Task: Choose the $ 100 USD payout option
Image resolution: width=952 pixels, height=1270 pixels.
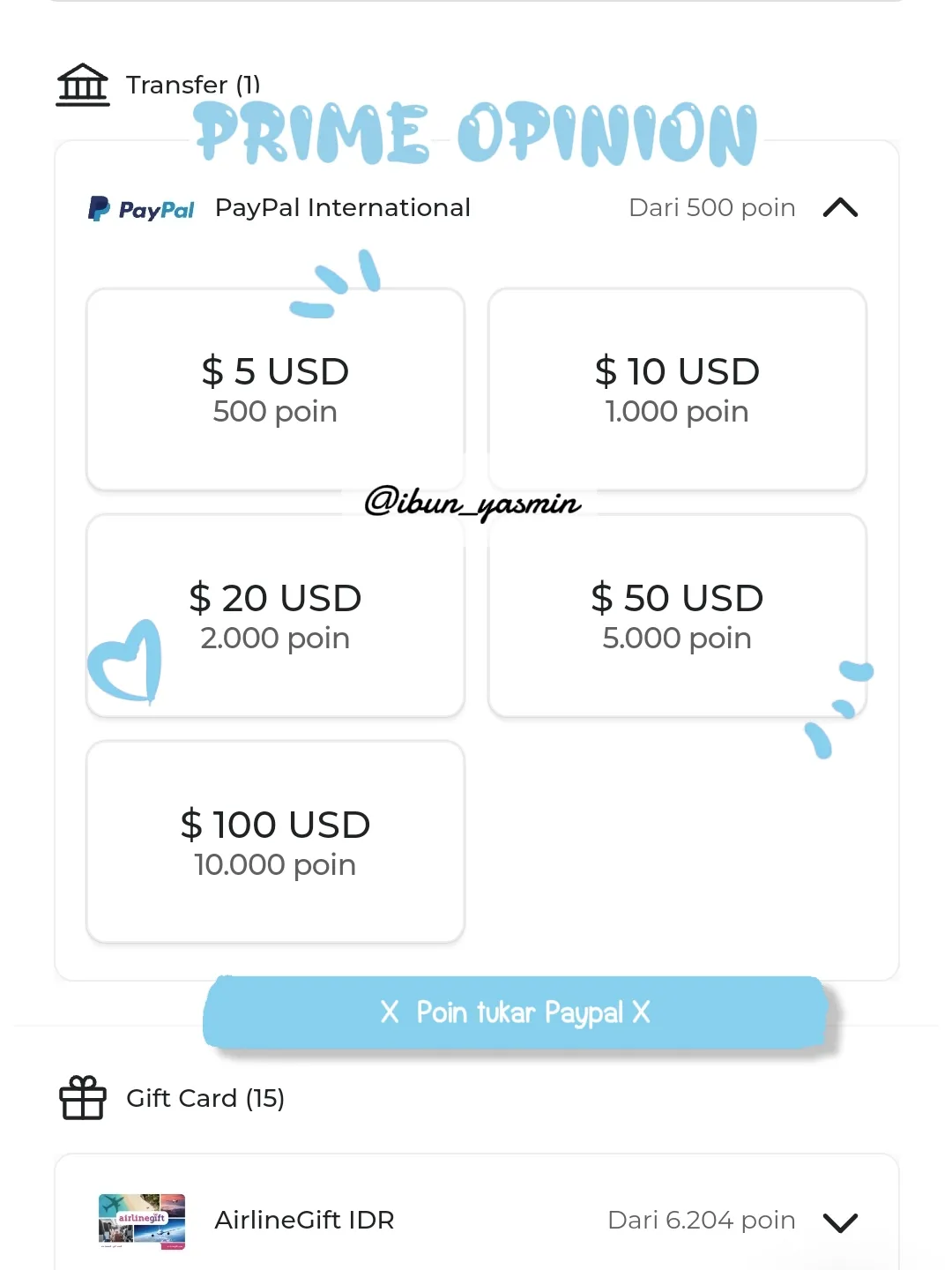Action: [x=275, y=842]
